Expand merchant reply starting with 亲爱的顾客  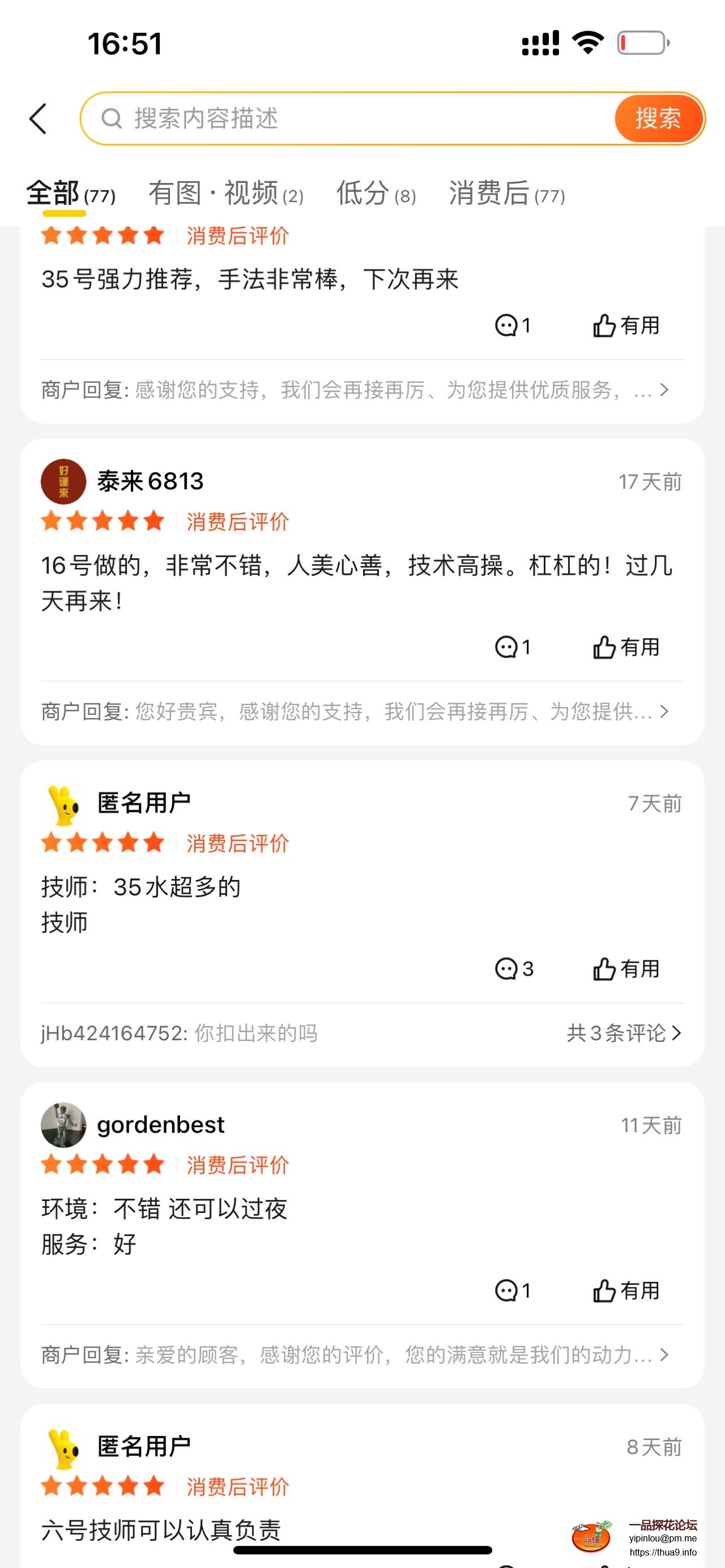click(x=356, y=1355)
